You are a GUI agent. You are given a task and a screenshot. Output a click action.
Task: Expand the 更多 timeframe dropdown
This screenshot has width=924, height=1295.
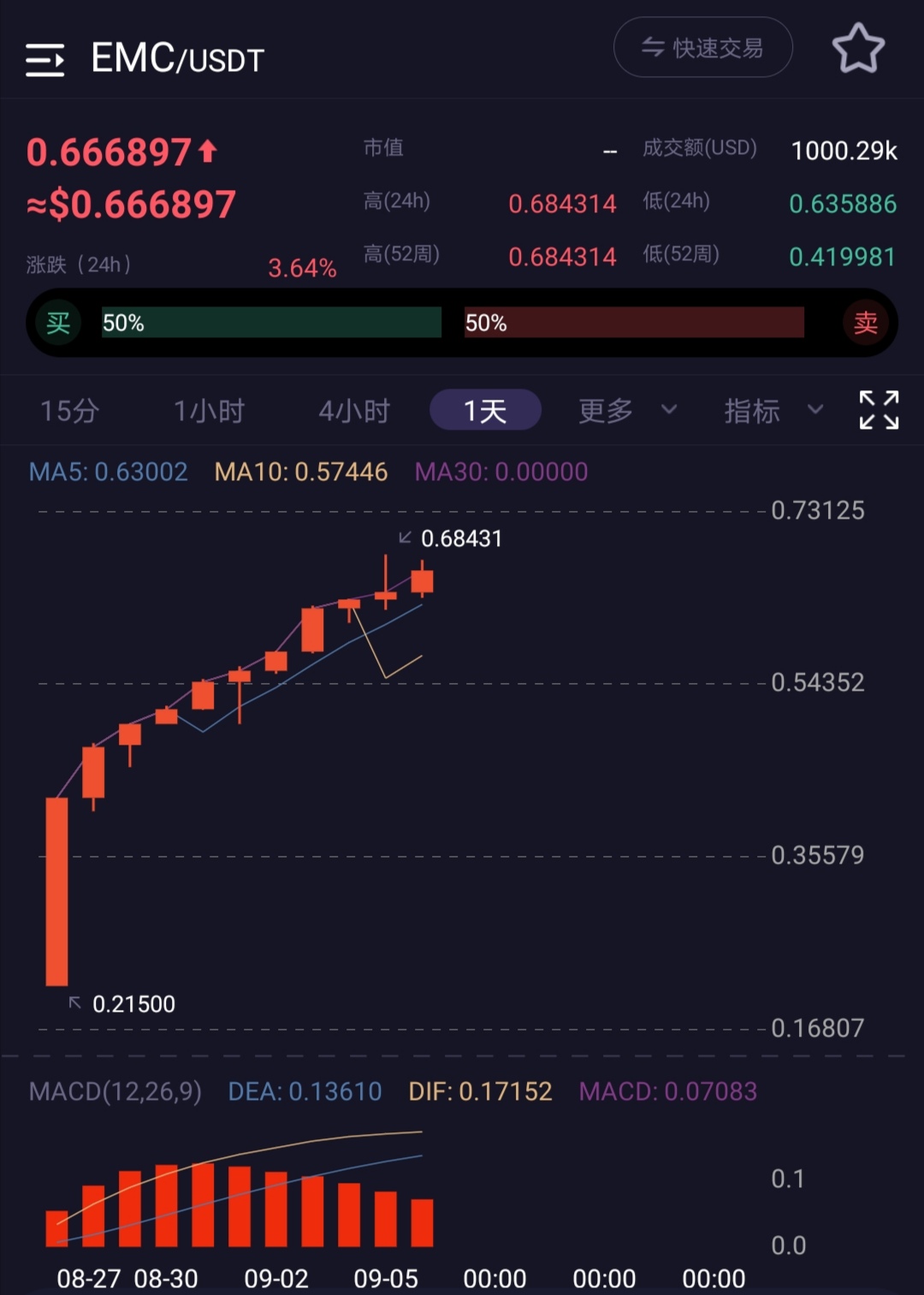627,411
